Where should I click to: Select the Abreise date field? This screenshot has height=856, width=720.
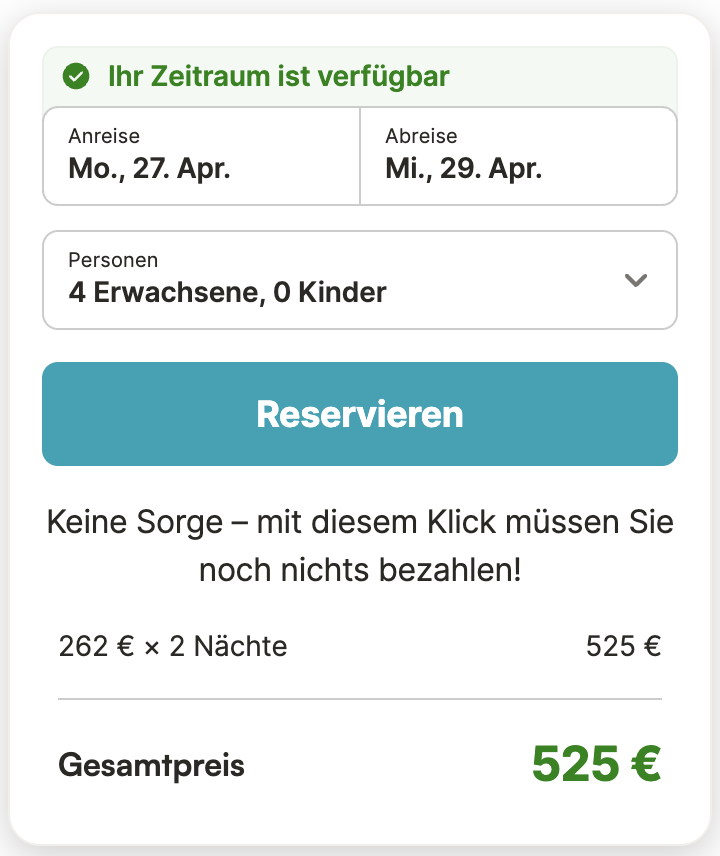tap(520, 156)
